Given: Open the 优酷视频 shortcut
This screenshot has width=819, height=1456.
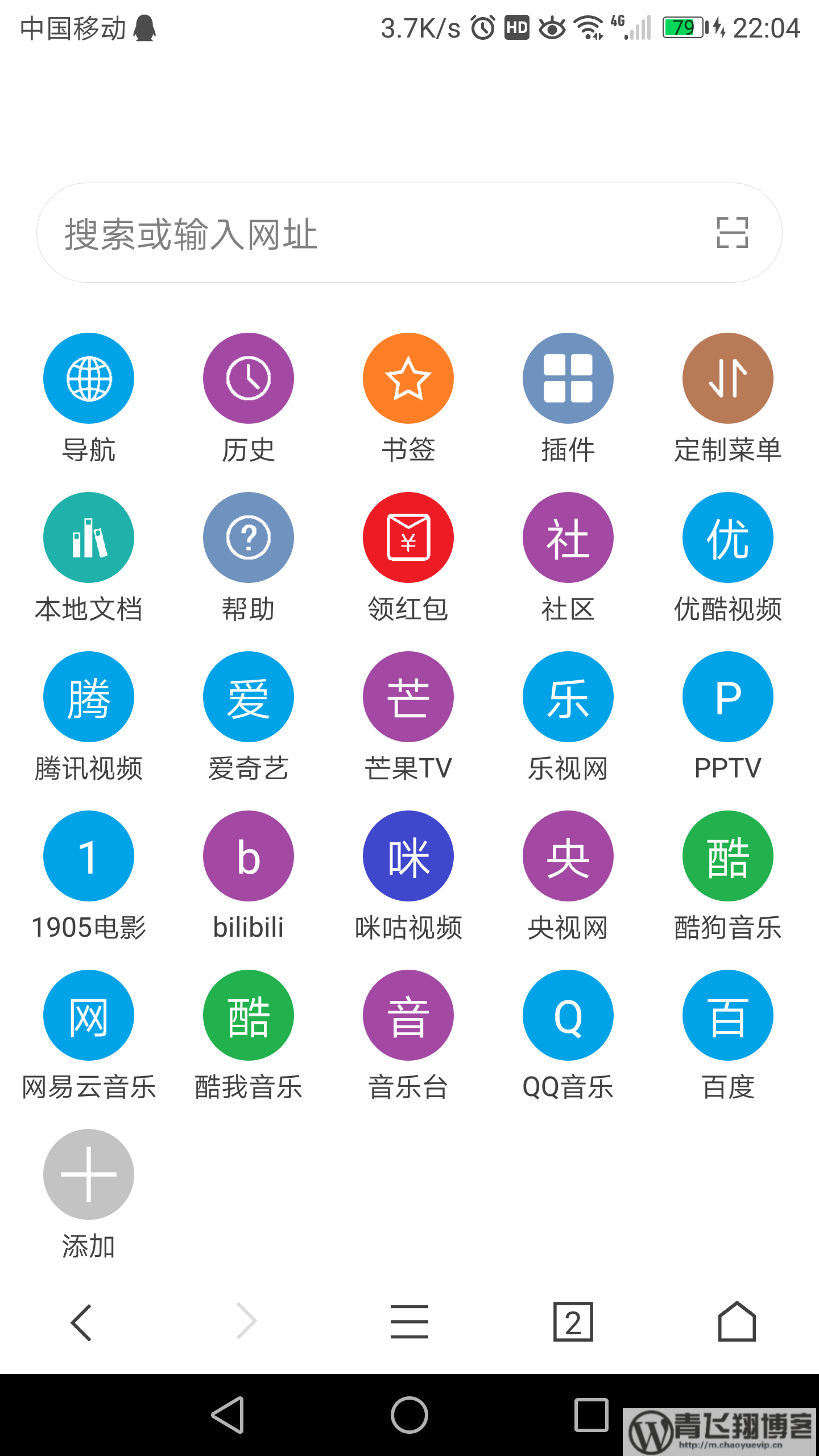Looking at the screenshot, I should tap(728, 537).
